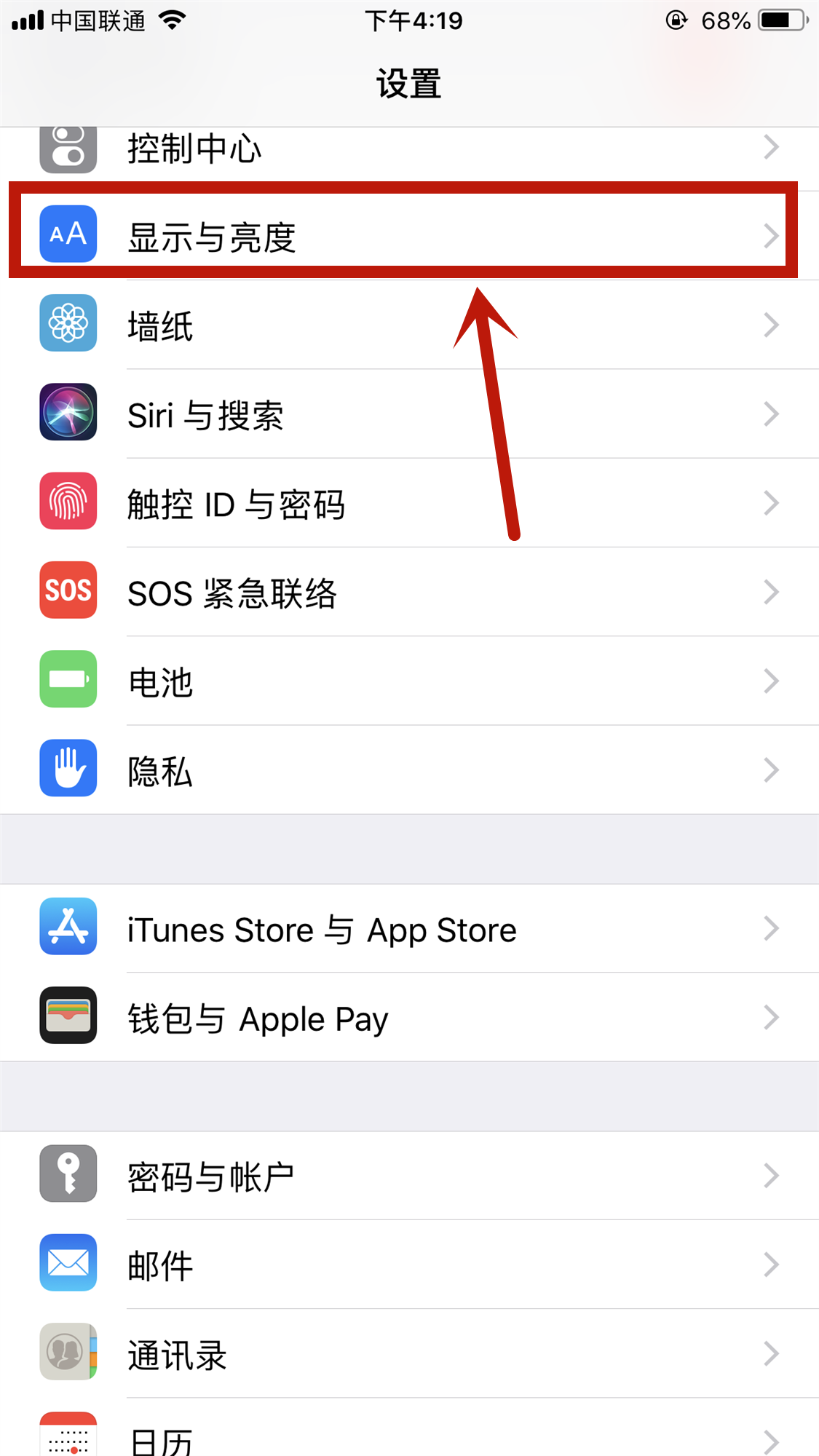
Task: Tap the blue iTunes Store App Store icon
Action: (x=68, y=927)
